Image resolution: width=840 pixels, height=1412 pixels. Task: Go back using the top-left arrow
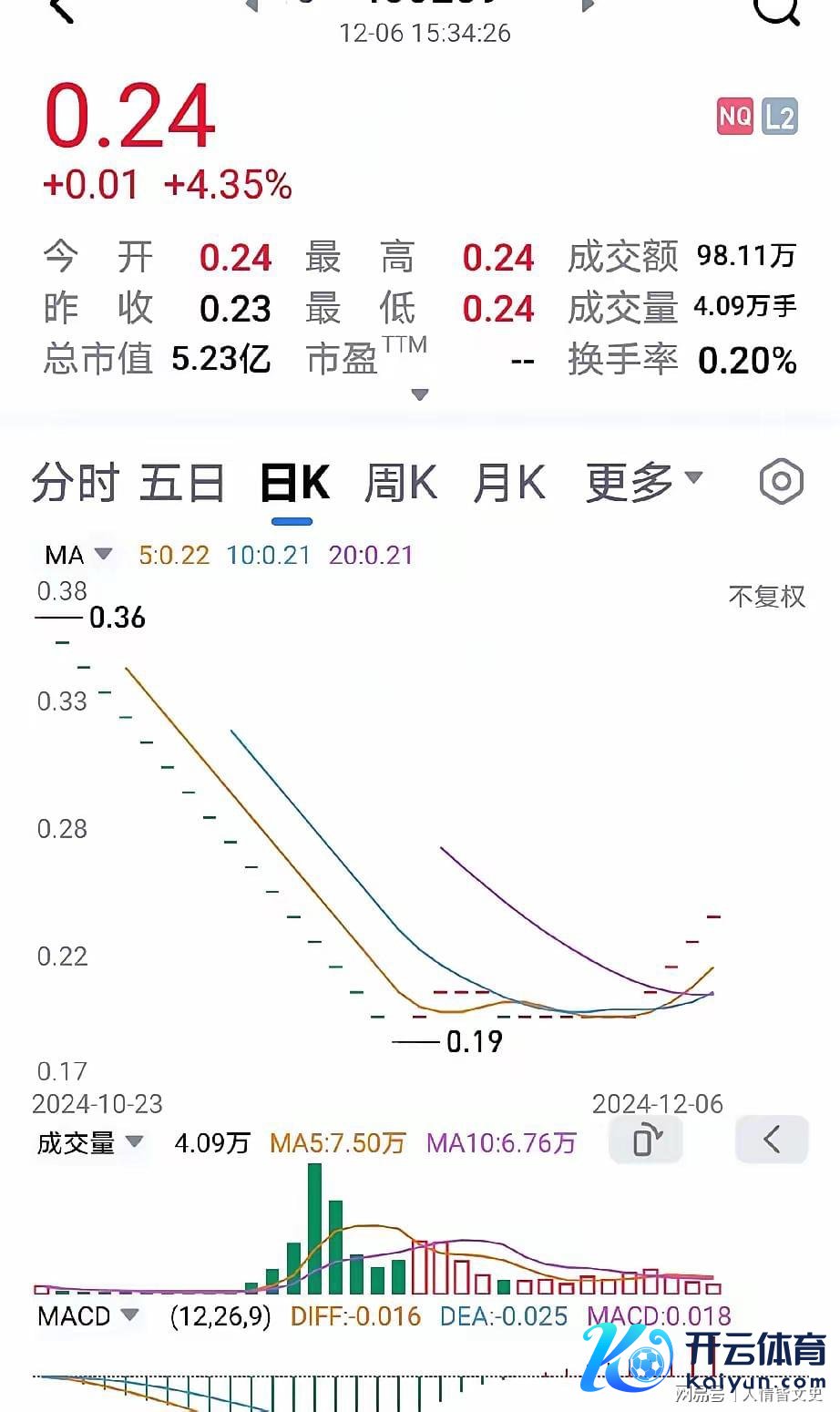coord(60,11)
